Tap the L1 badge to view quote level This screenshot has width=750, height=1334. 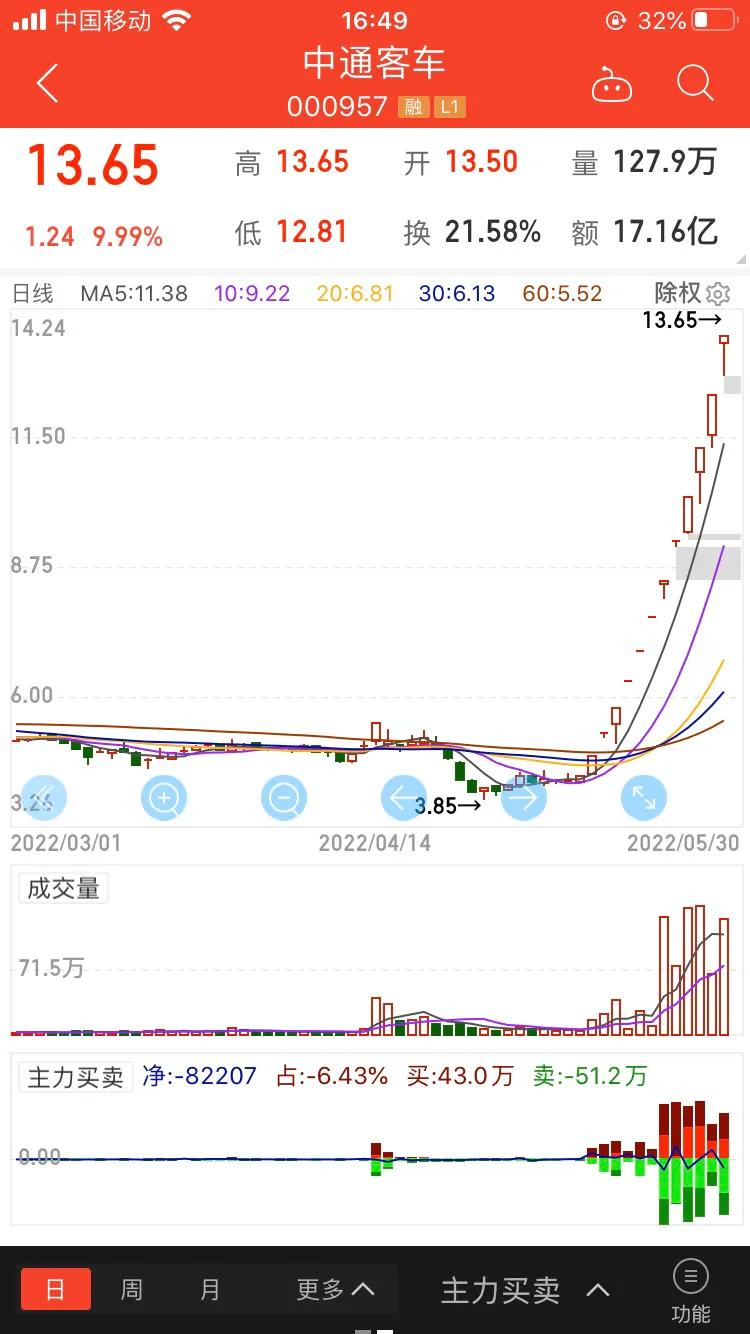449,106
